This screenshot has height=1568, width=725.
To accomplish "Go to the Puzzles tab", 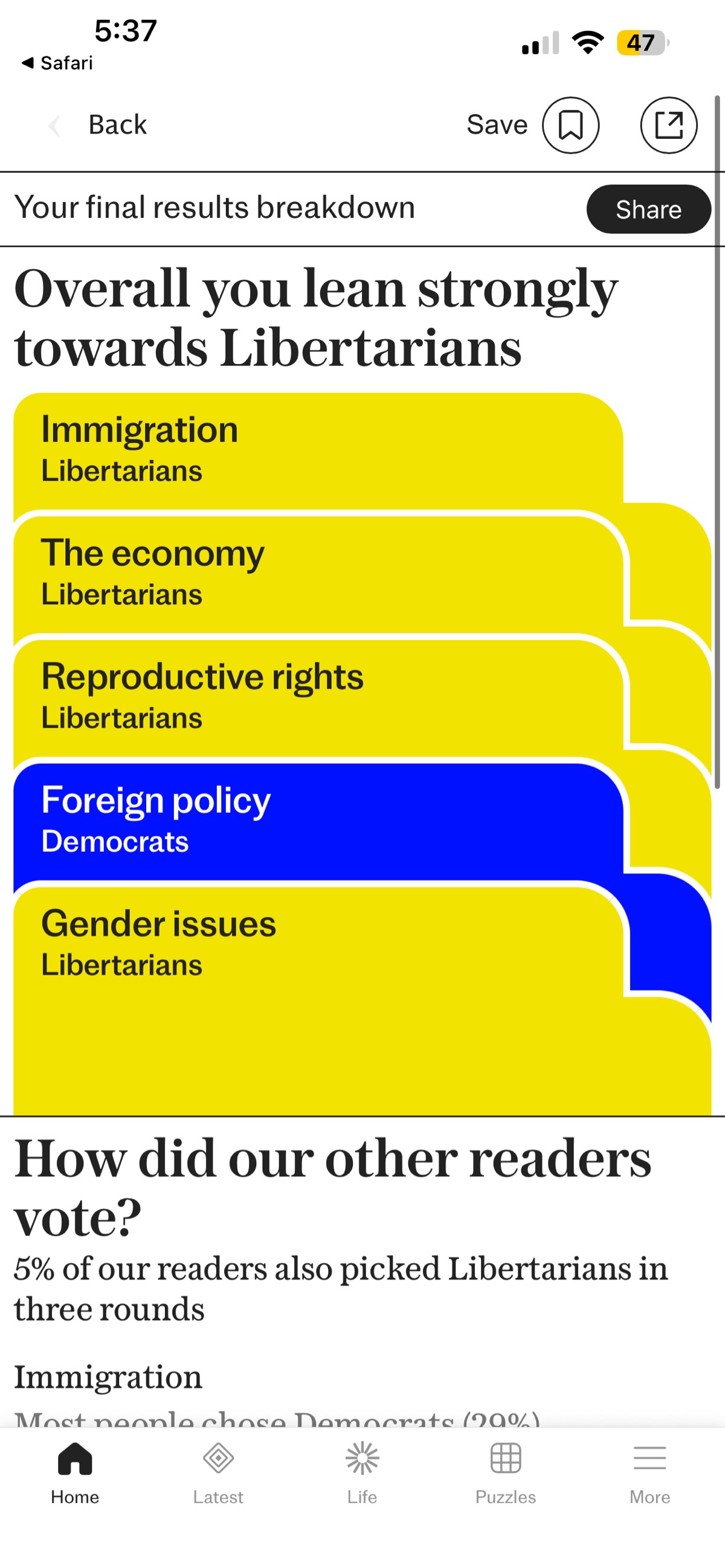I will 506,1473.
